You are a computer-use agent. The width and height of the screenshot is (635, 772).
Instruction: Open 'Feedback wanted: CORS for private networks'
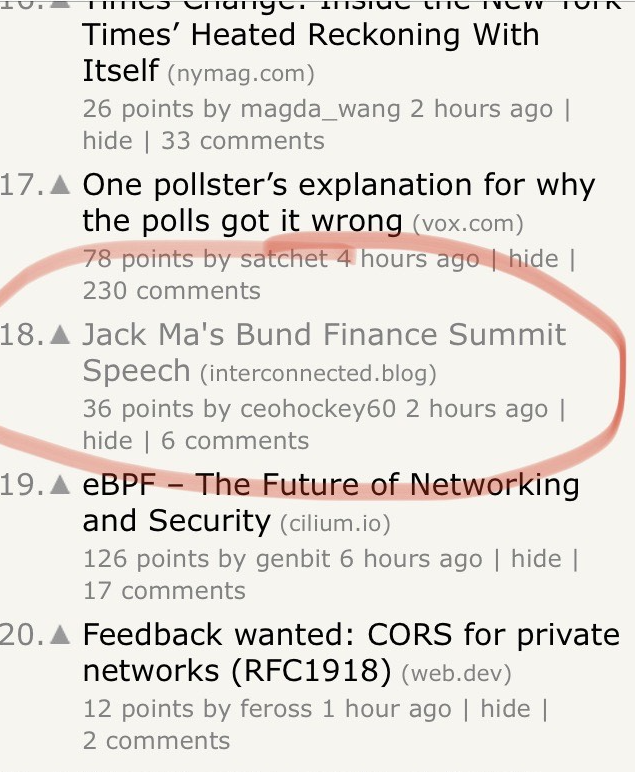[x=350, y=635]
